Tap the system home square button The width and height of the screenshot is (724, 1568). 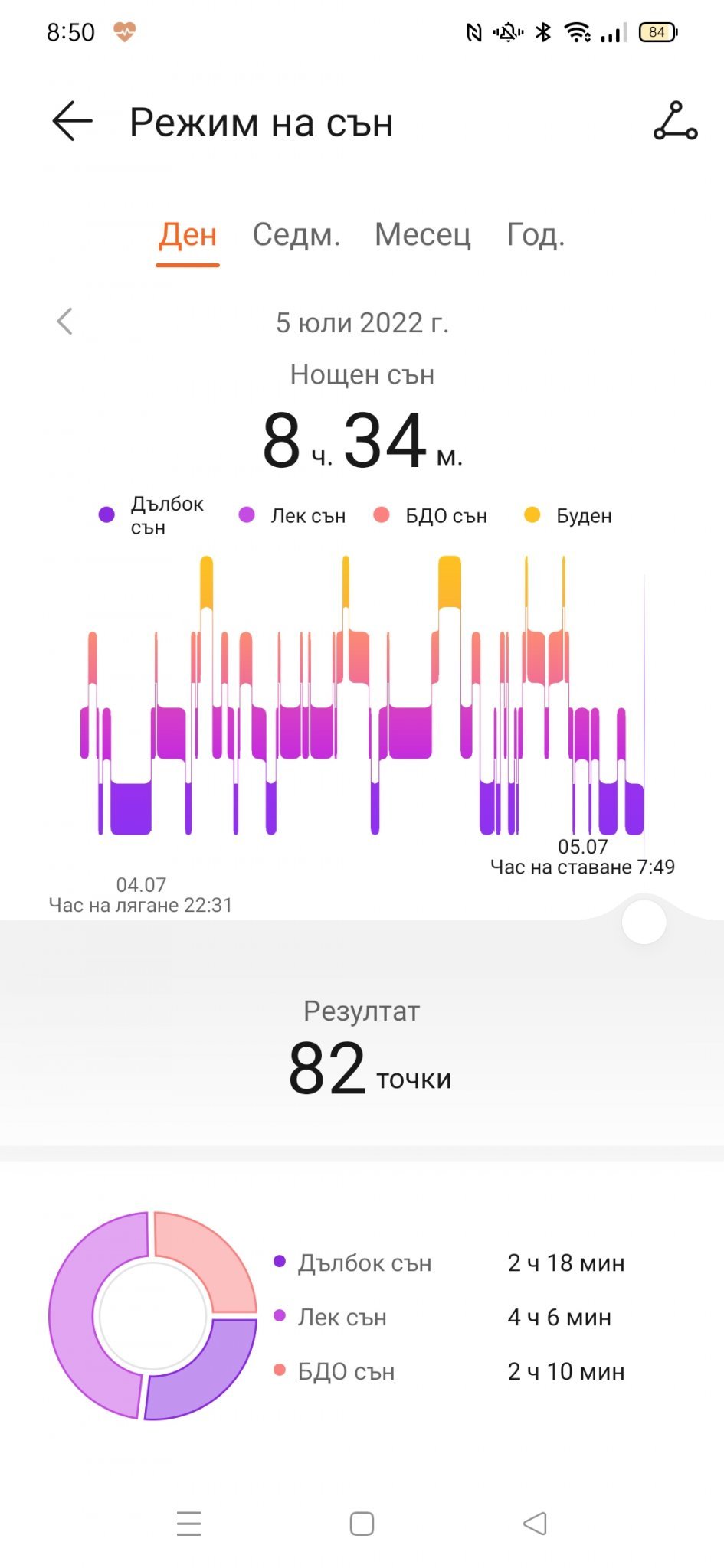[362, 1524]
